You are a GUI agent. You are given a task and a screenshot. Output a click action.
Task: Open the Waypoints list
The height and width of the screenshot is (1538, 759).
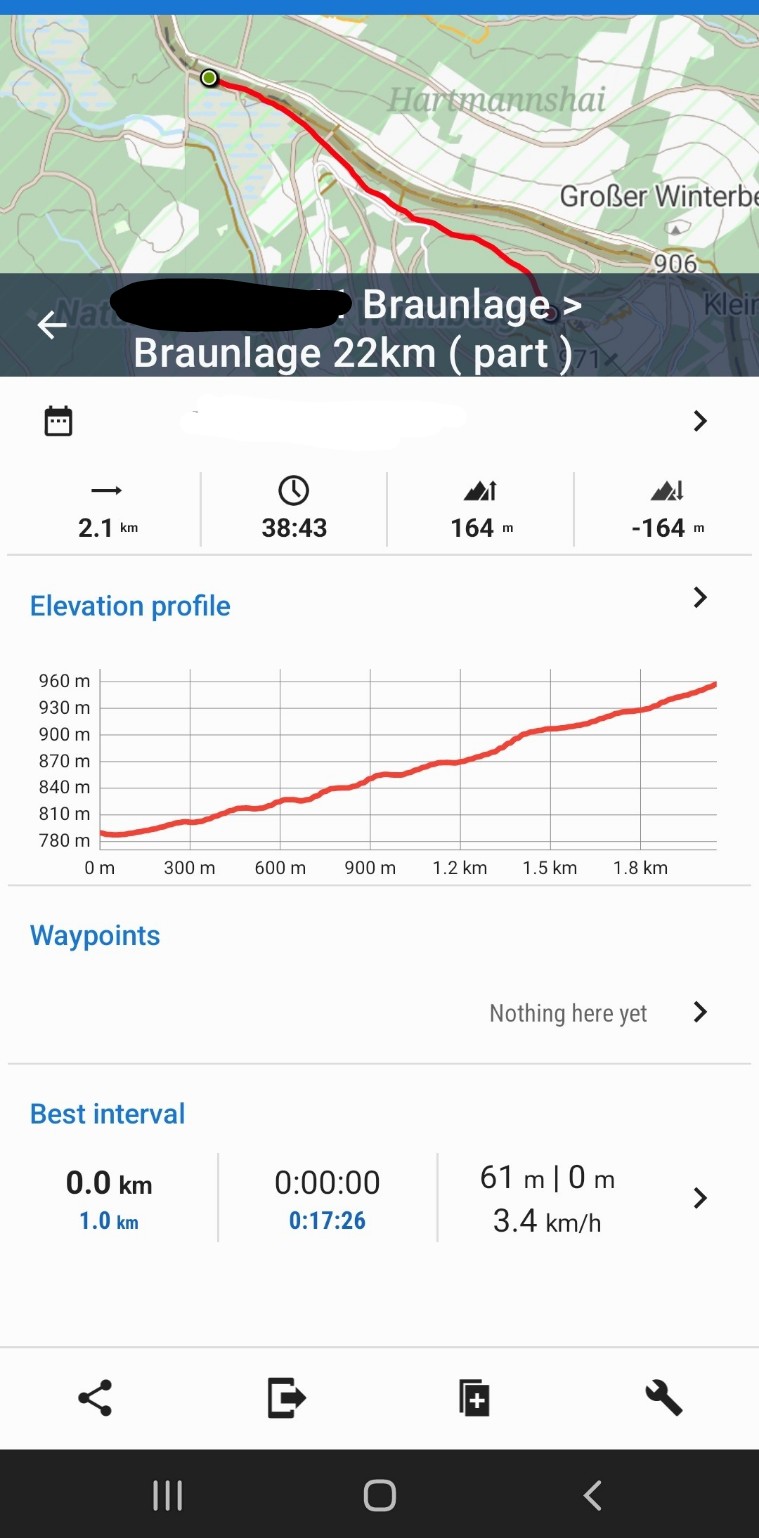[x=699, y=1012]
